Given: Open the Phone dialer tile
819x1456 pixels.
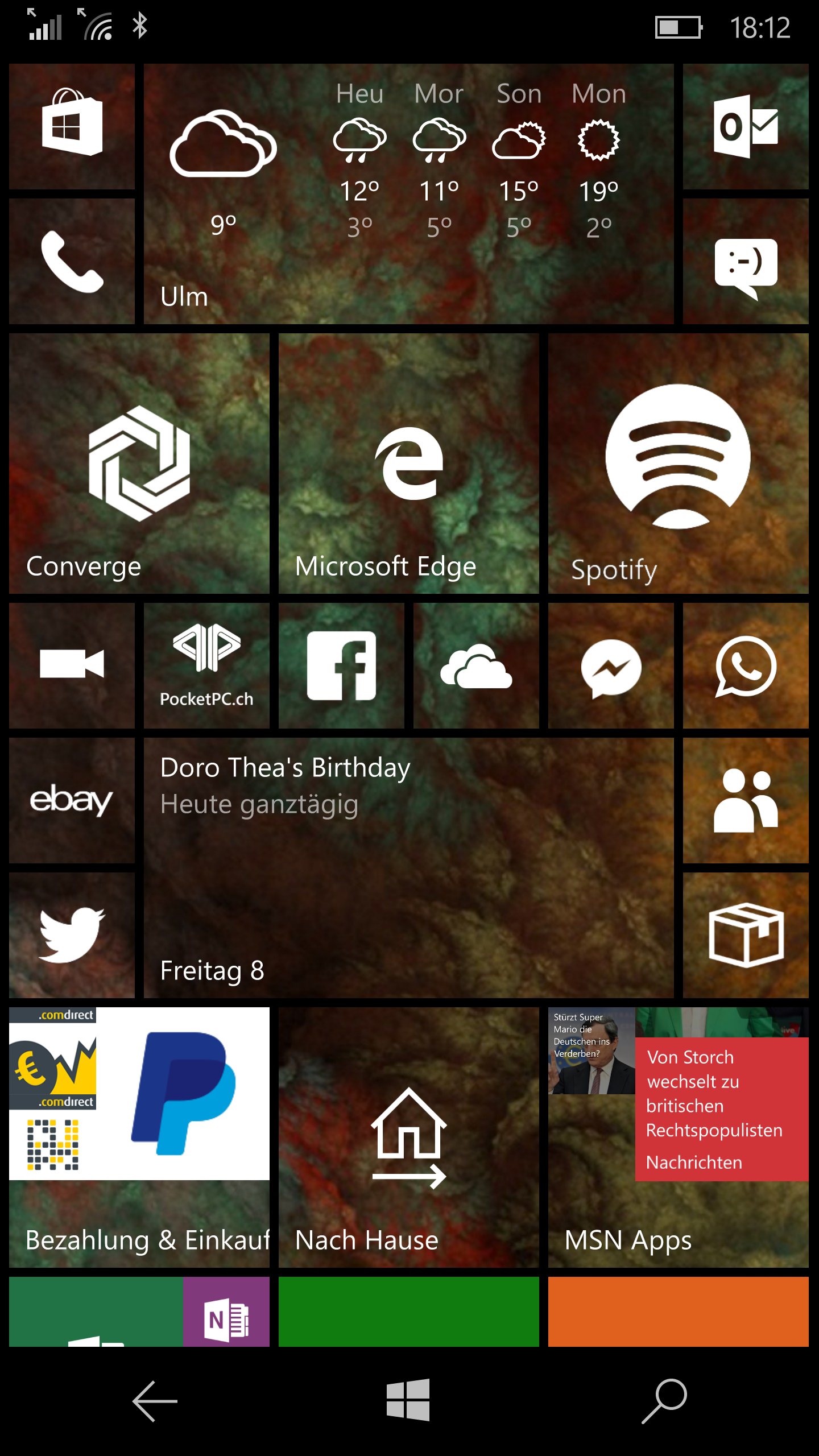Looking at the screenshot, I should [x=72, y=261].
